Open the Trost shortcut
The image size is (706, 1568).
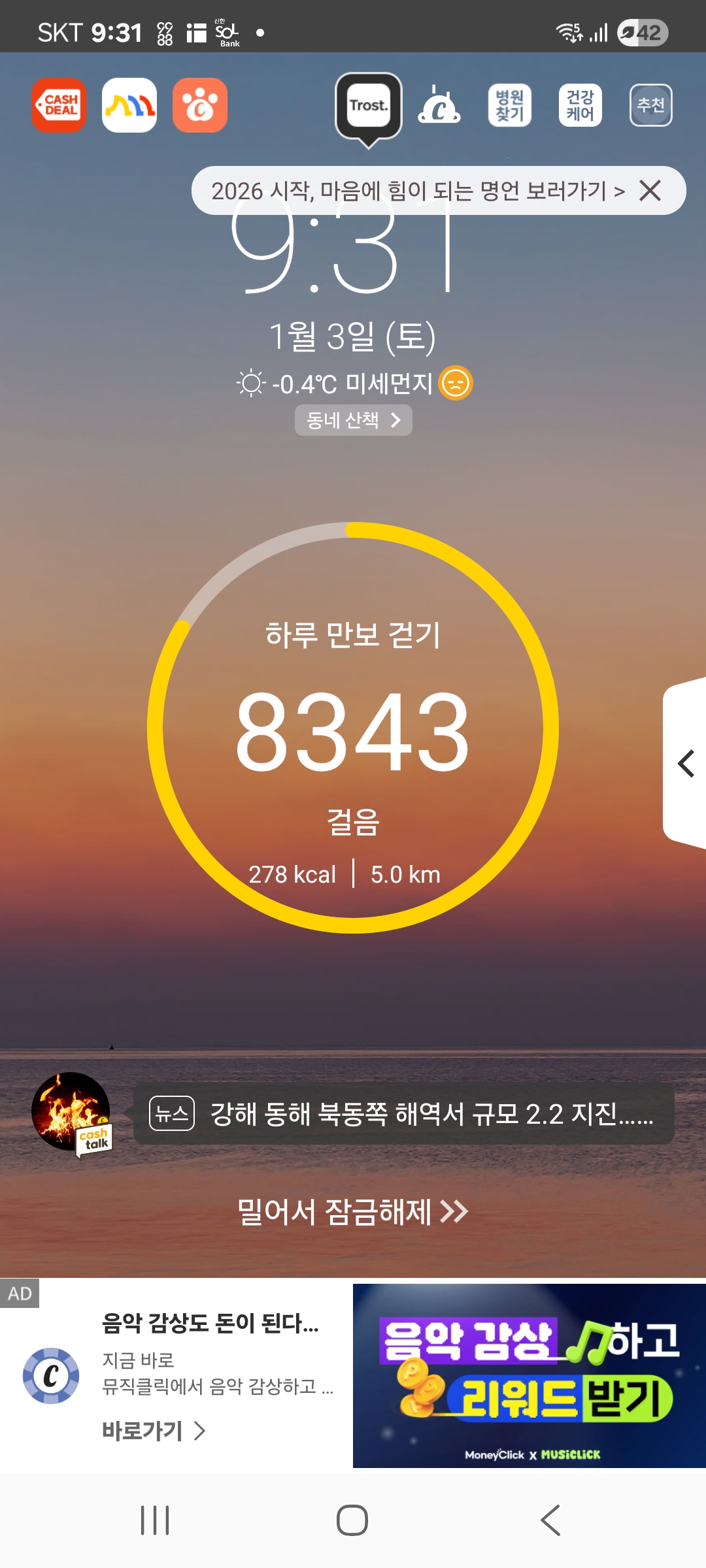pyautogui.click(x=368, y=106)
